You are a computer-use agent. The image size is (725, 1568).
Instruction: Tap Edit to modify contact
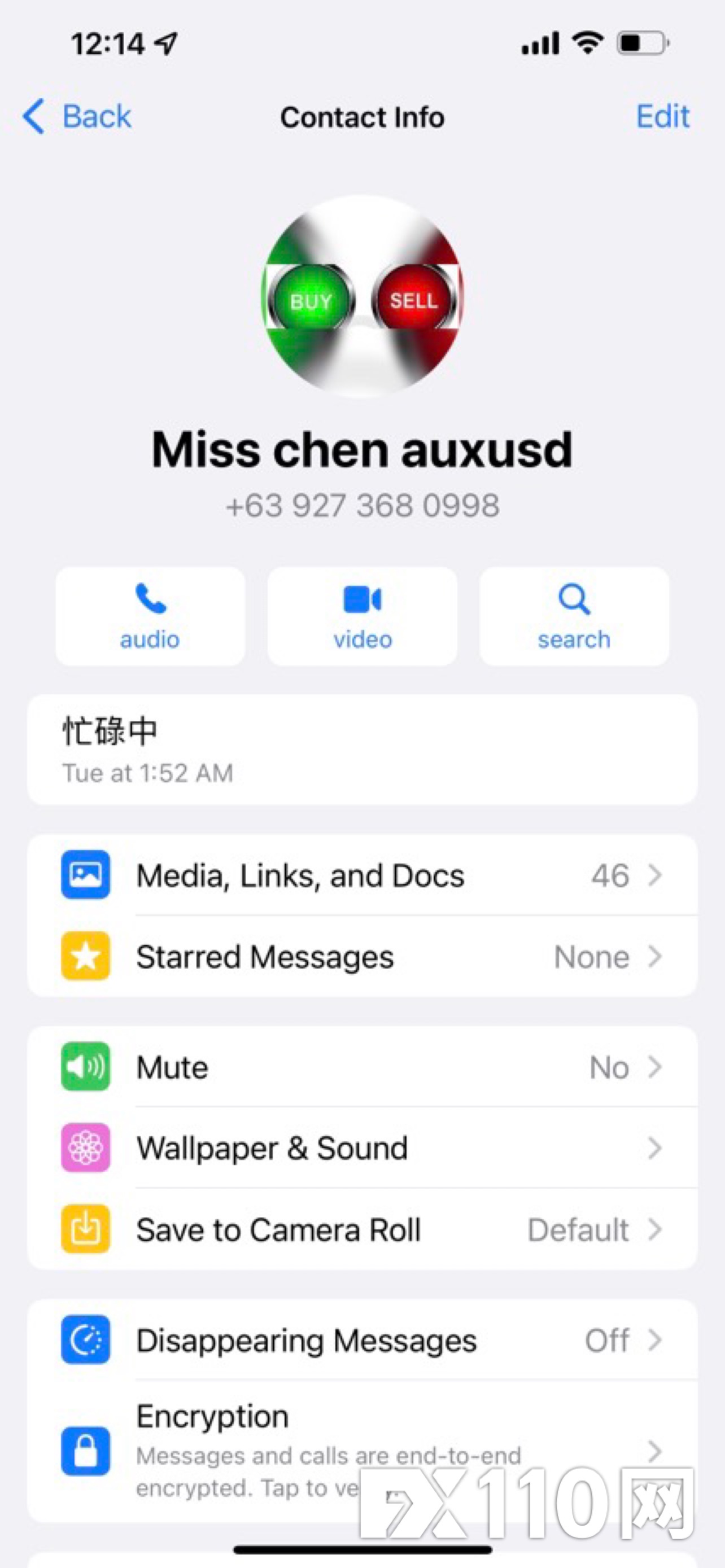[x=662, y=116]
